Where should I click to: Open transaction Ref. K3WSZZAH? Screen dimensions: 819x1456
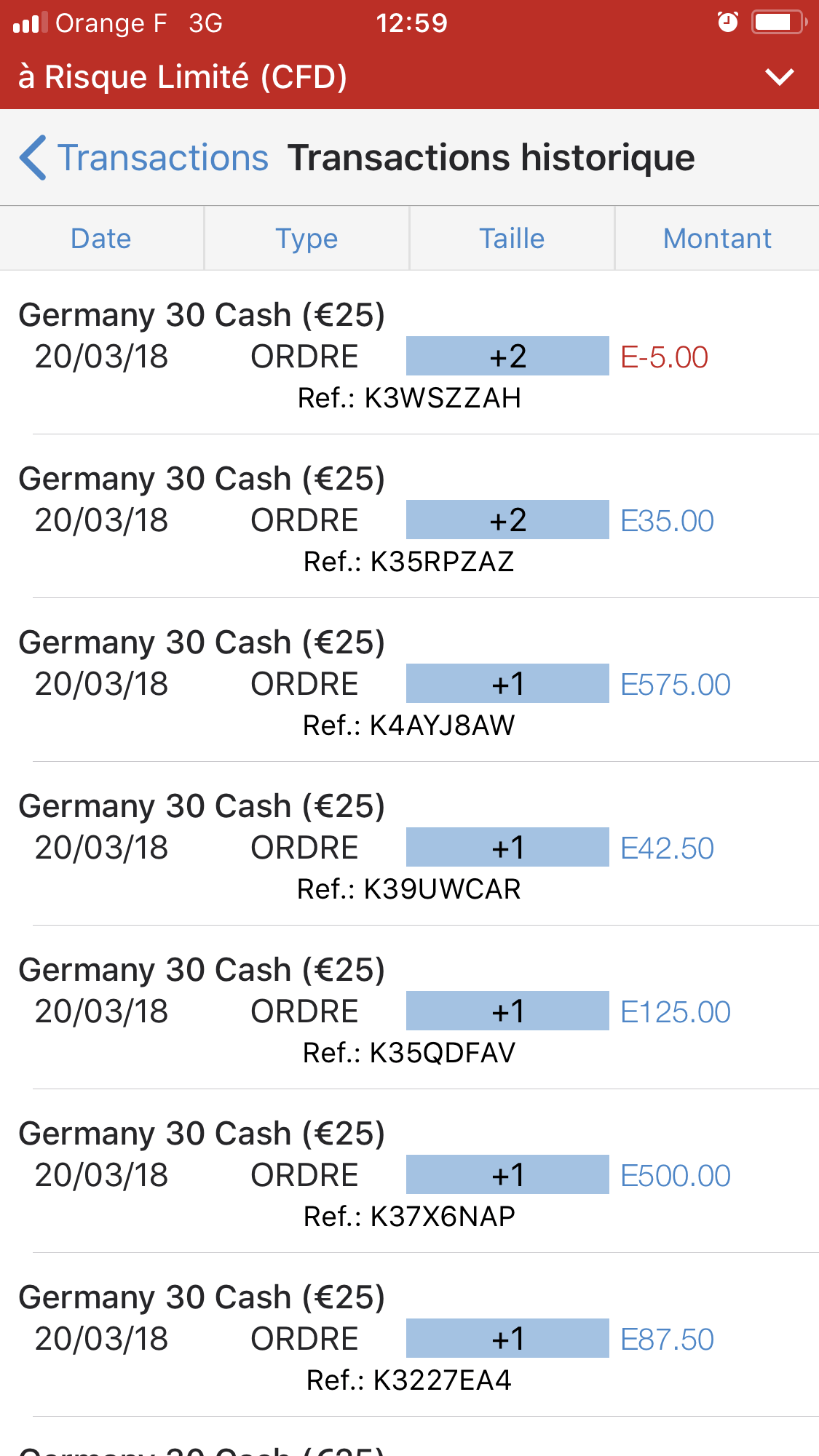pyautogui.click(x=409, y=357)
